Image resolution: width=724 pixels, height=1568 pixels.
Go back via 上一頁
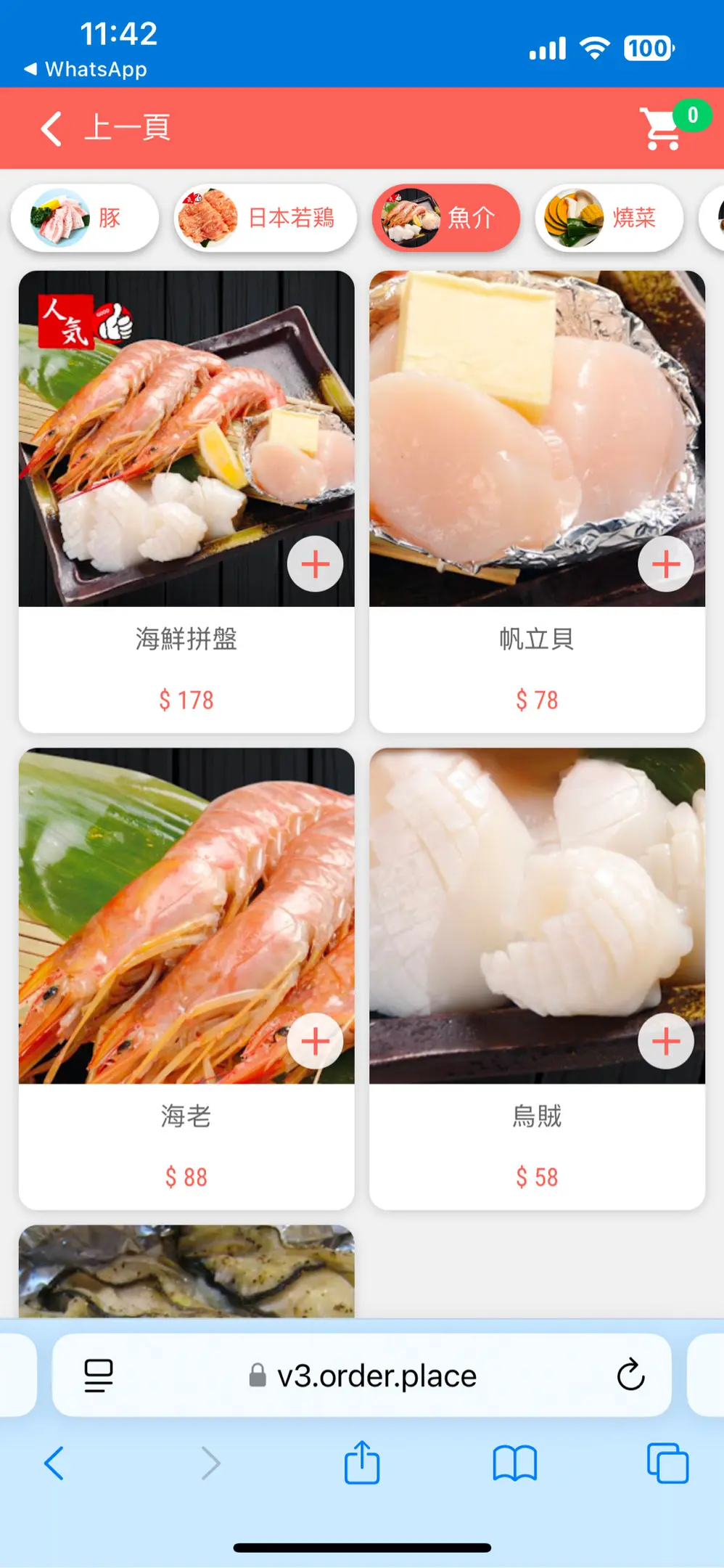105,128
